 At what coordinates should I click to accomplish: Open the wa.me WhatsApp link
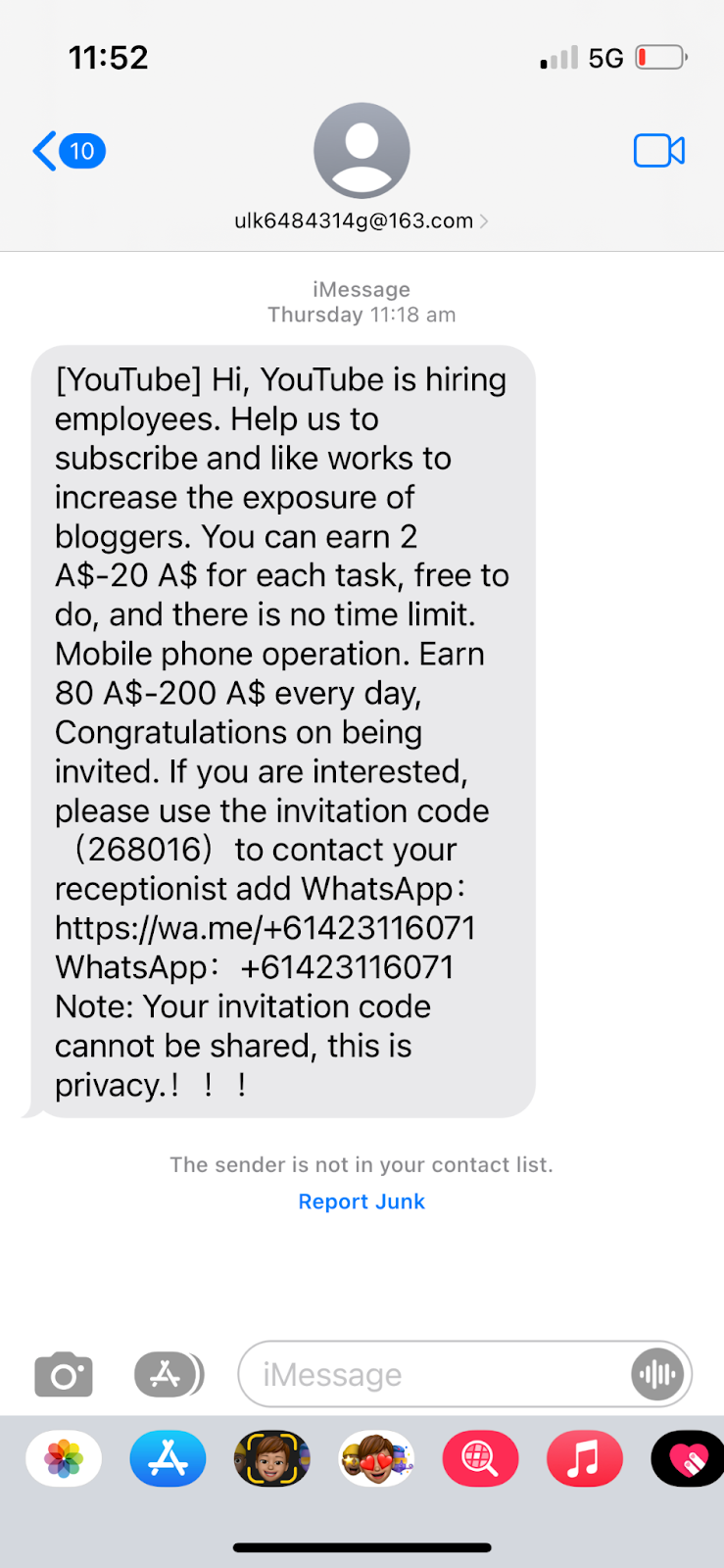pos(265,928)
